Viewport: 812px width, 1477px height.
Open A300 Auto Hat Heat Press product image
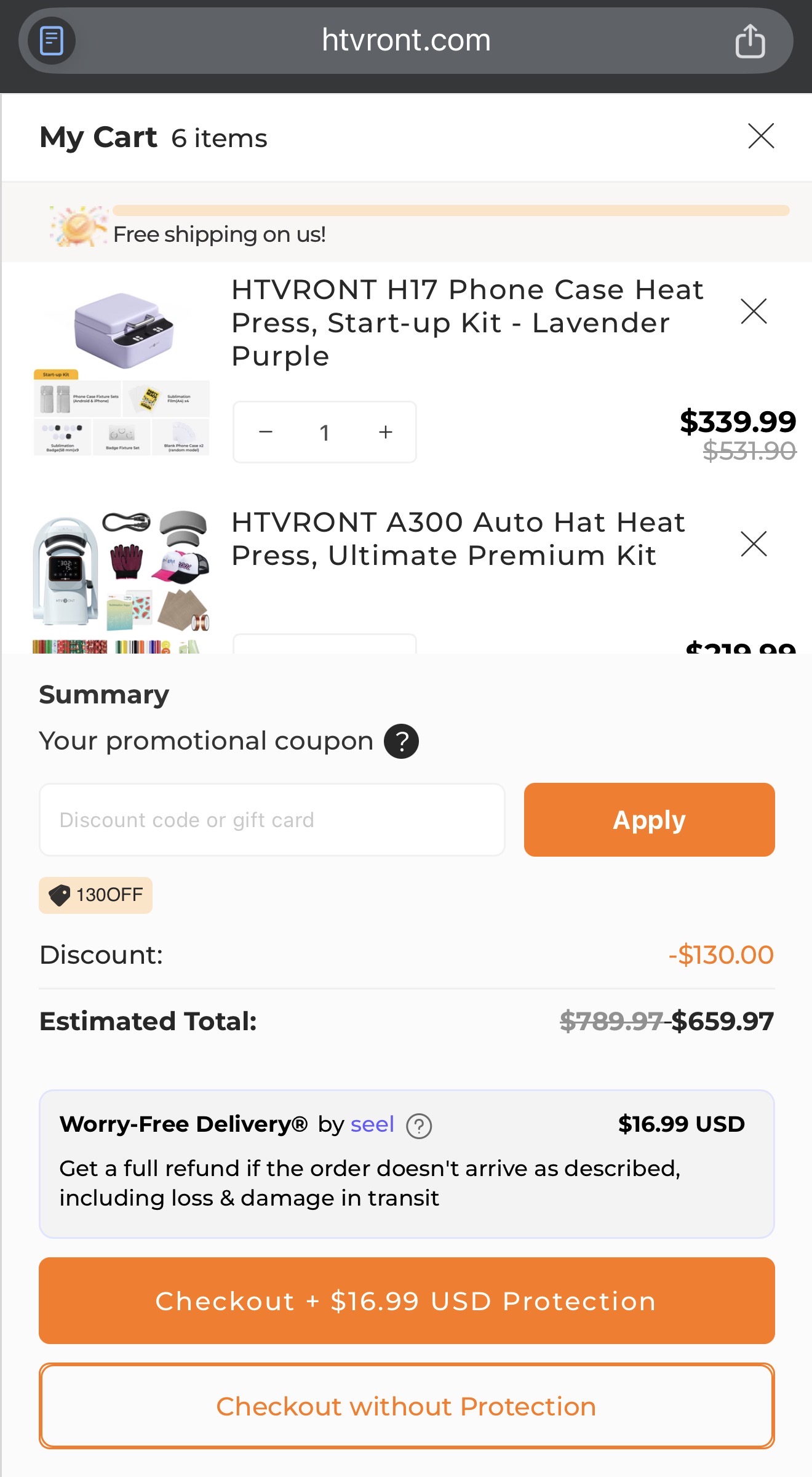tap(122, 580)
